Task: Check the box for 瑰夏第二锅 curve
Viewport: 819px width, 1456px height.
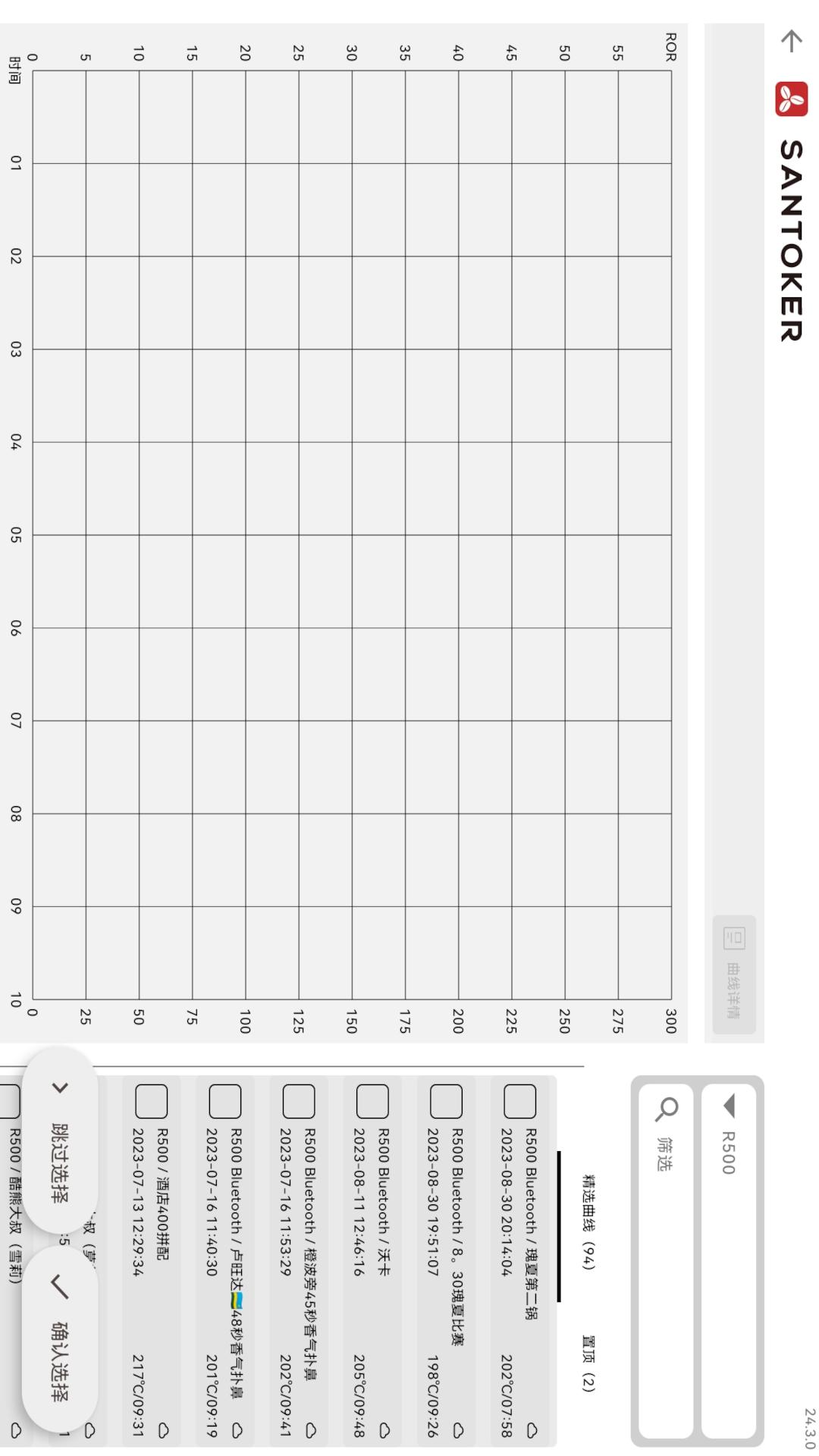Action: 520,1101
